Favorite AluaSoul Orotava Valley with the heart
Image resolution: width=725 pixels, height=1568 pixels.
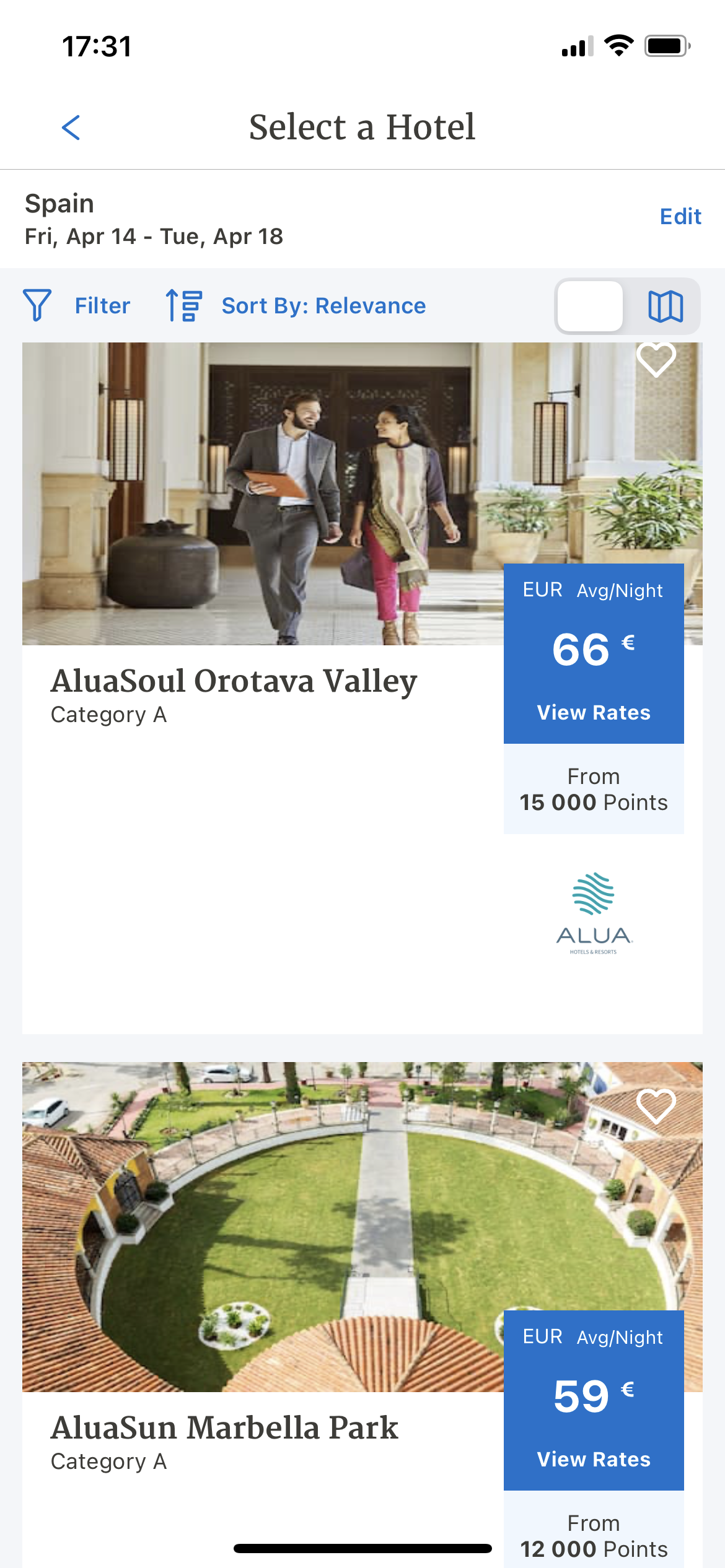(x=656, y=359)
